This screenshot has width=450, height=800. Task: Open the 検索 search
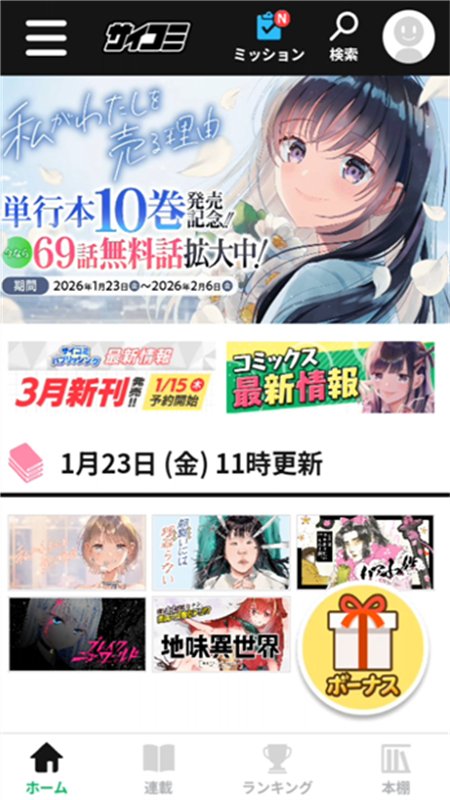pos(343,37)
